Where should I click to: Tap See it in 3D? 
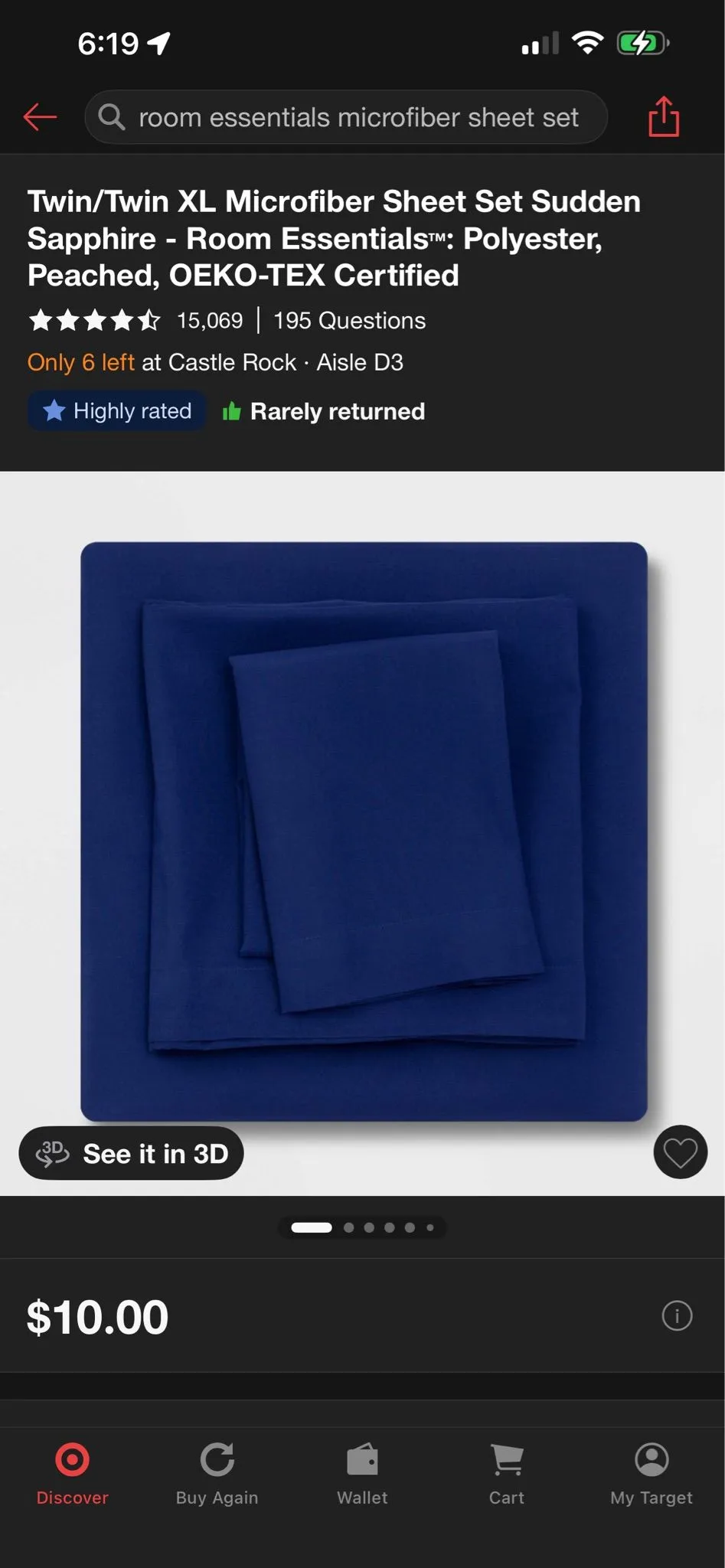tap(132, 1153)
